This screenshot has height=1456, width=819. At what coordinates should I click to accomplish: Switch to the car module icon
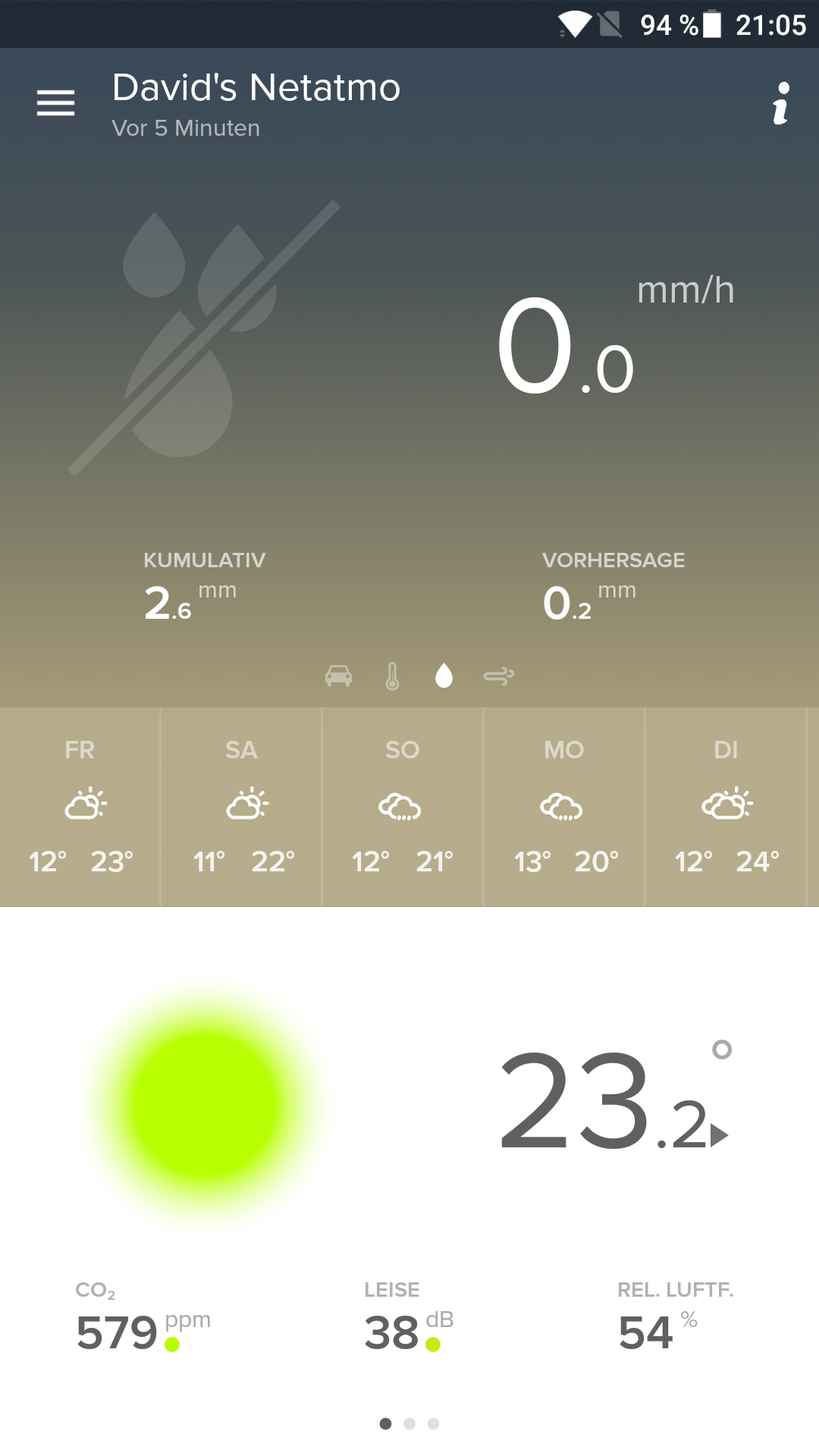(338, 676)
